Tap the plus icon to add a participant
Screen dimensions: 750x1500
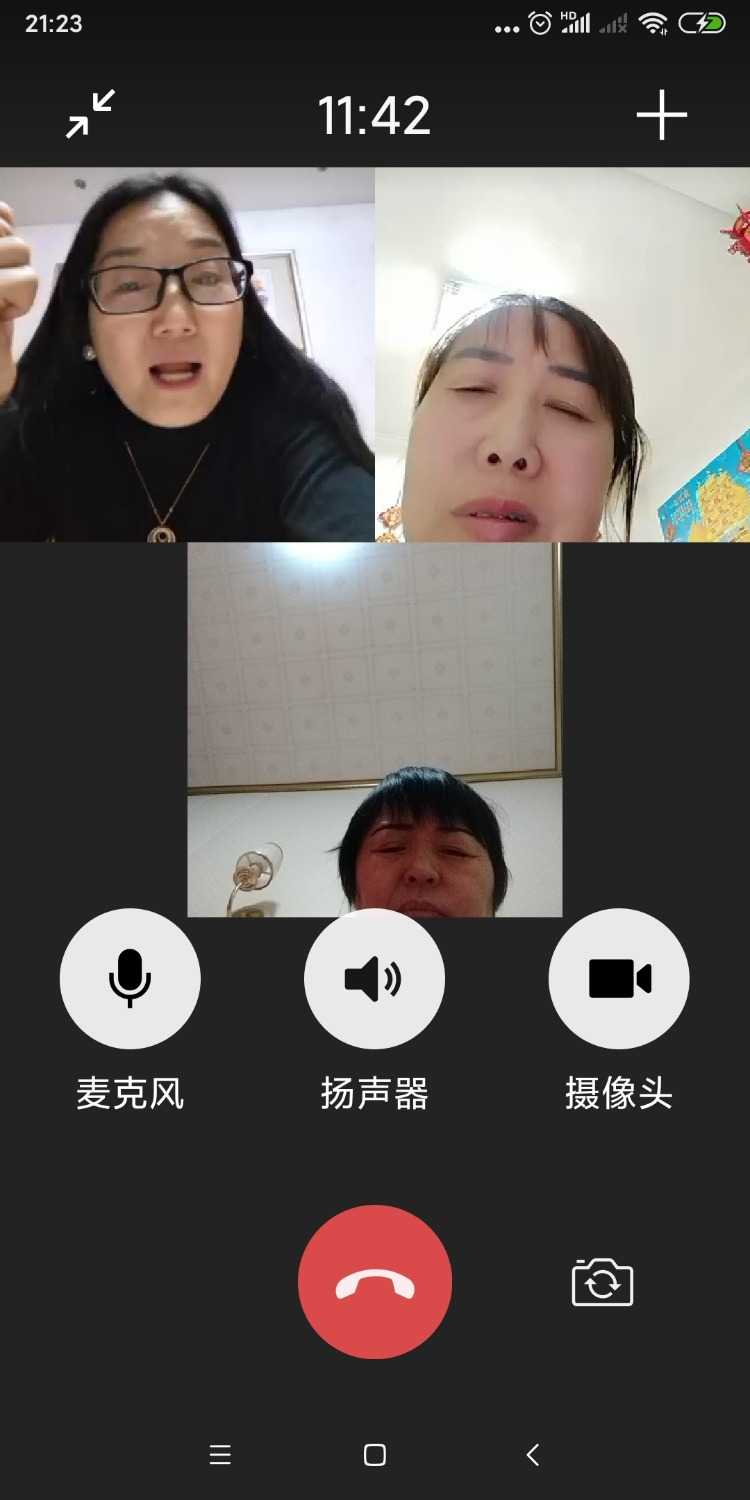661,115
